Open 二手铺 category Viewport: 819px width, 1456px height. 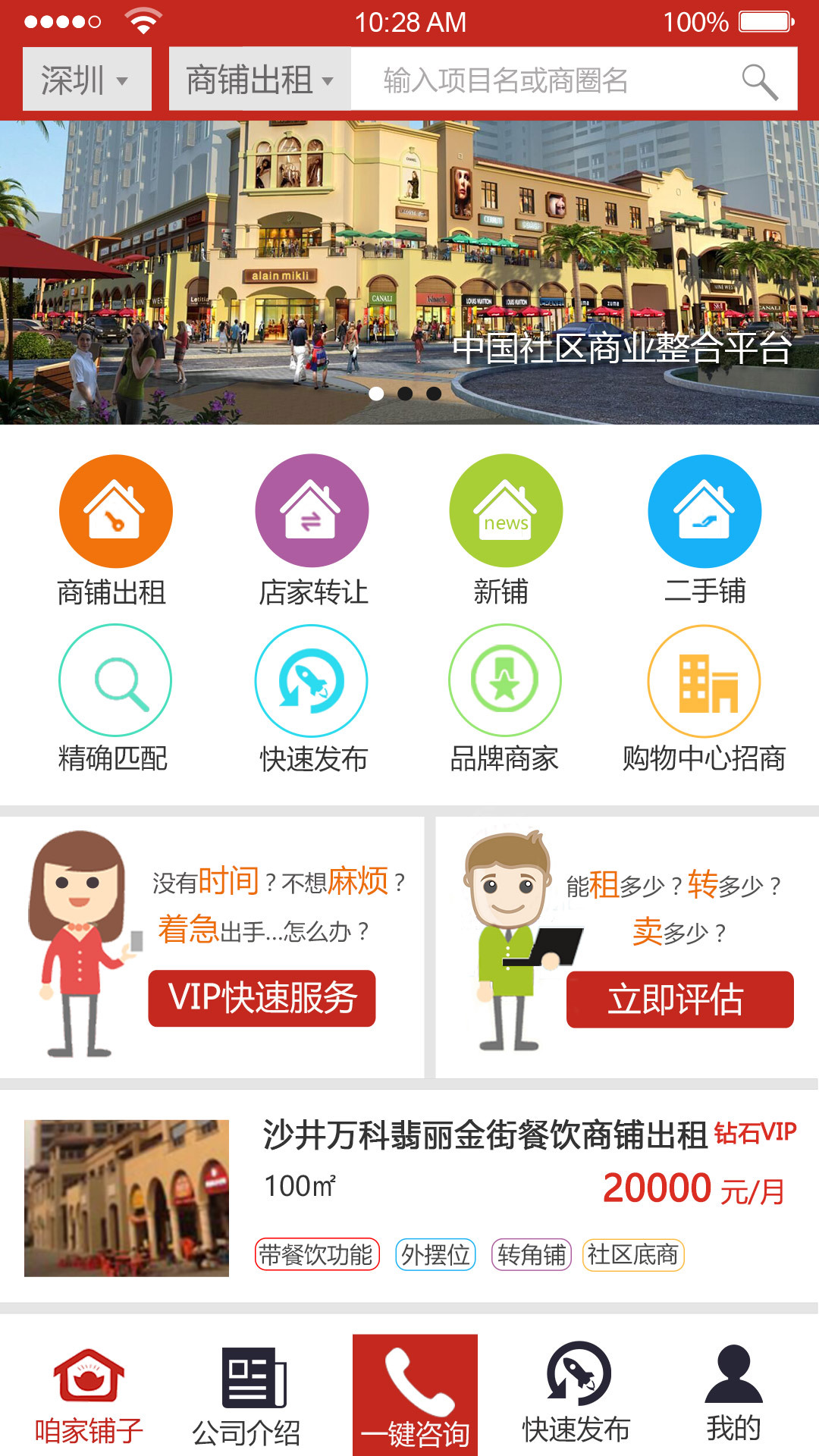(x=704, y=511)
